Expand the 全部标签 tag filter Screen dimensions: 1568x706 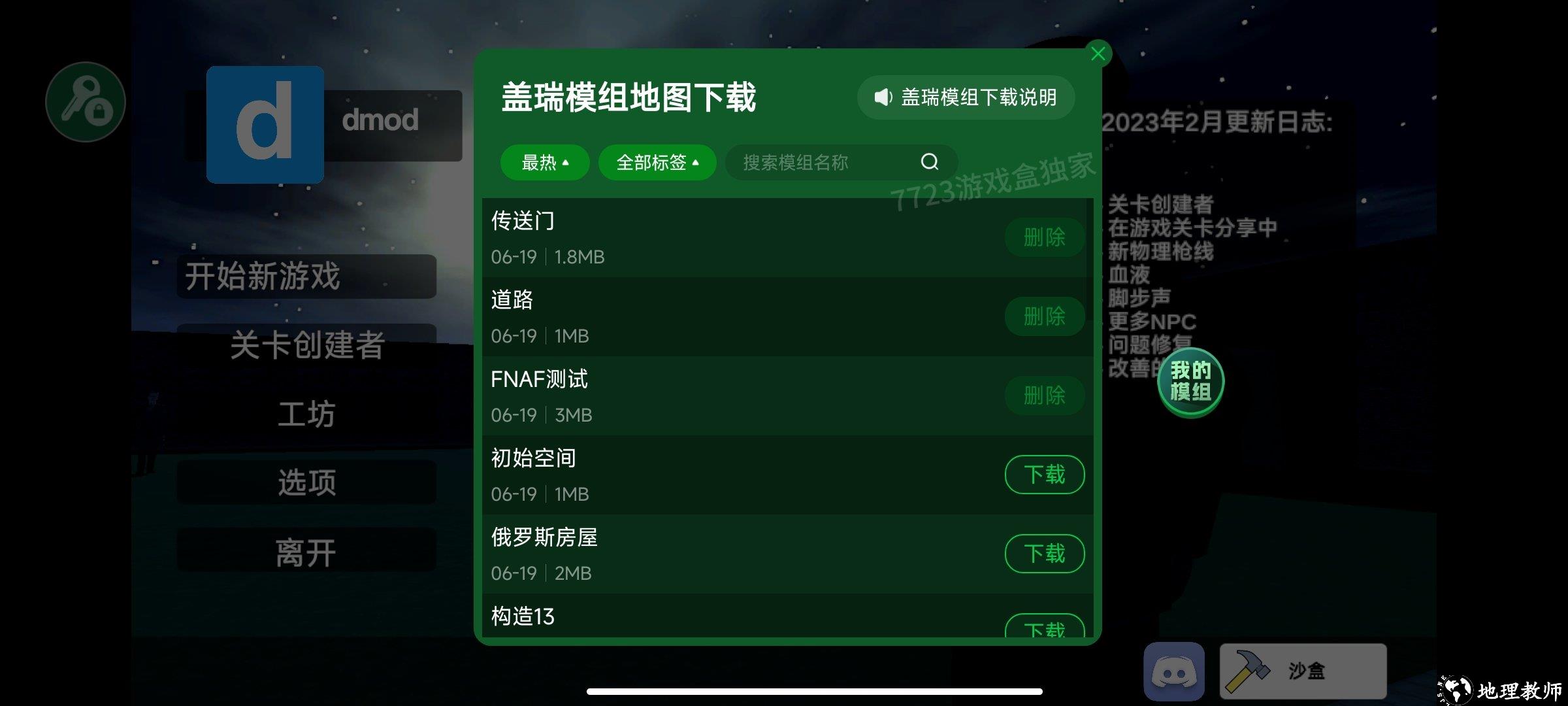click(x=657, y=162)
